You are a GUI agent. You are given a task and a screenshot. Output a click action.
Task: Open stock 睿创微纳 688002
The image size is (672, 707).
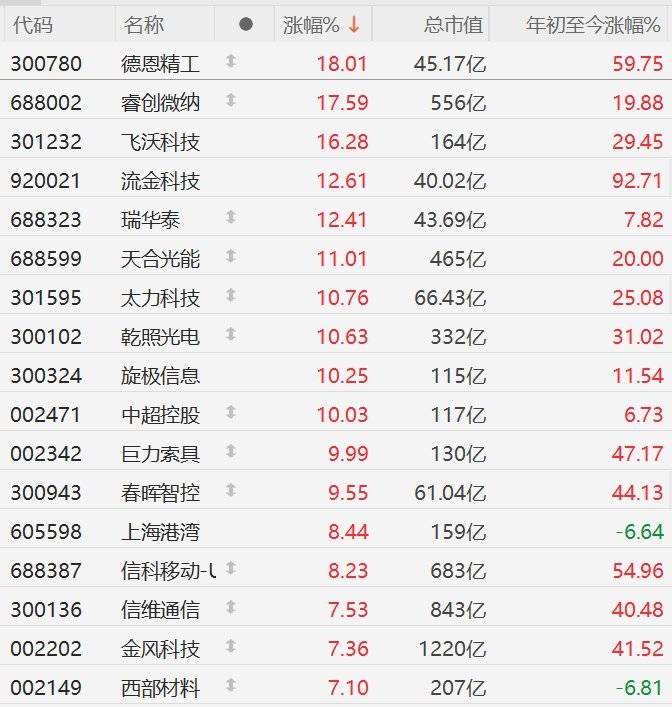click(160, 103)
